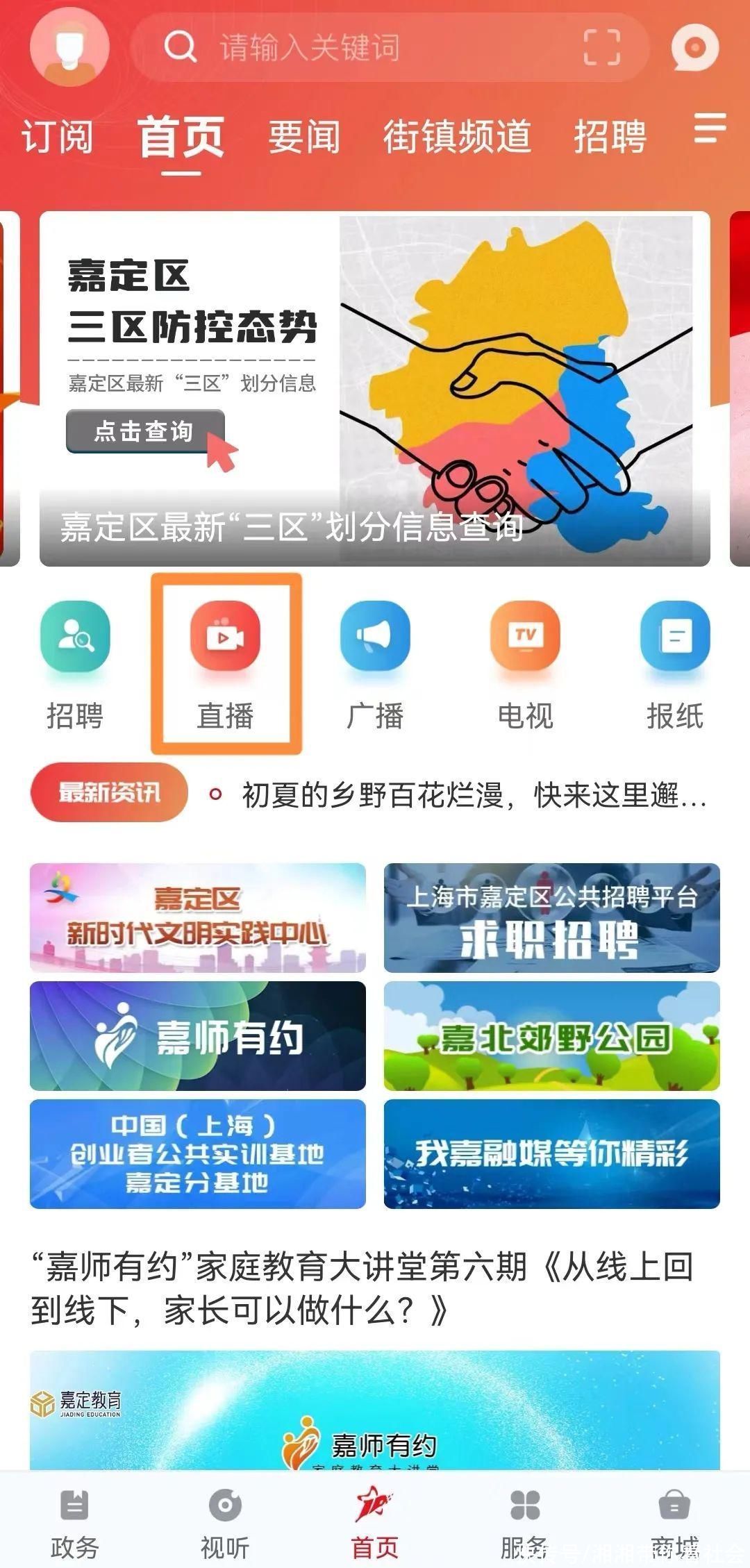
Task: Open the 嘉定区三区防控态势 banner
Action: click(375, 389)
